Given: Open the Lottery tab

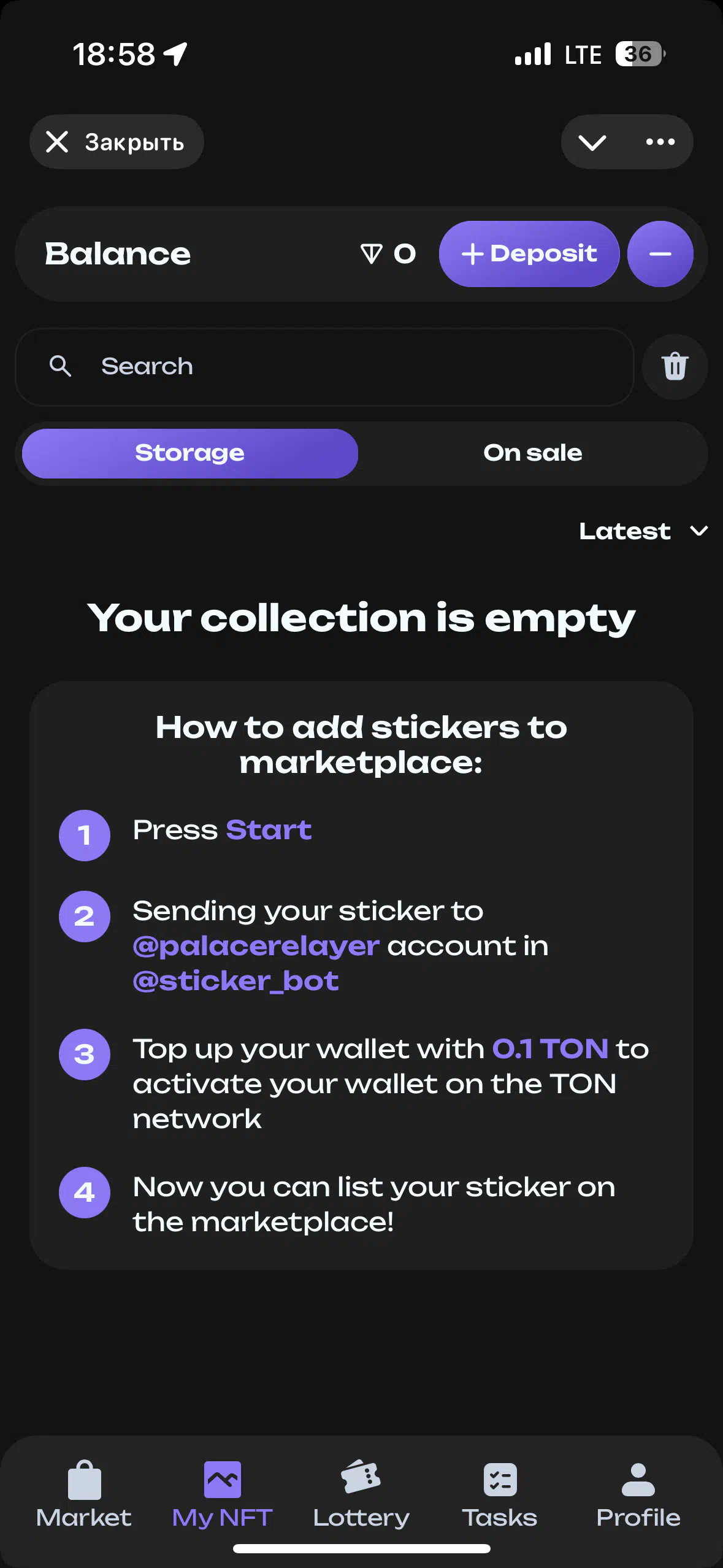Looking at the screenshot, I should (x=361, y=1494).
